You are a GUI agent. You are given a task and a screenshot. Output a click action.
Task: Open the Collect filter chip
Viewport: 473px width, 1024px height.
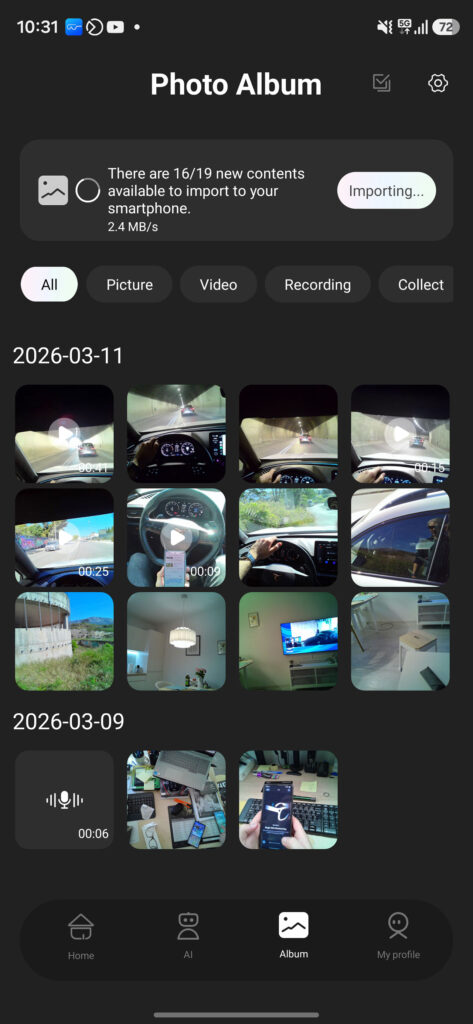pyautogui.click(x=418, y=285)
